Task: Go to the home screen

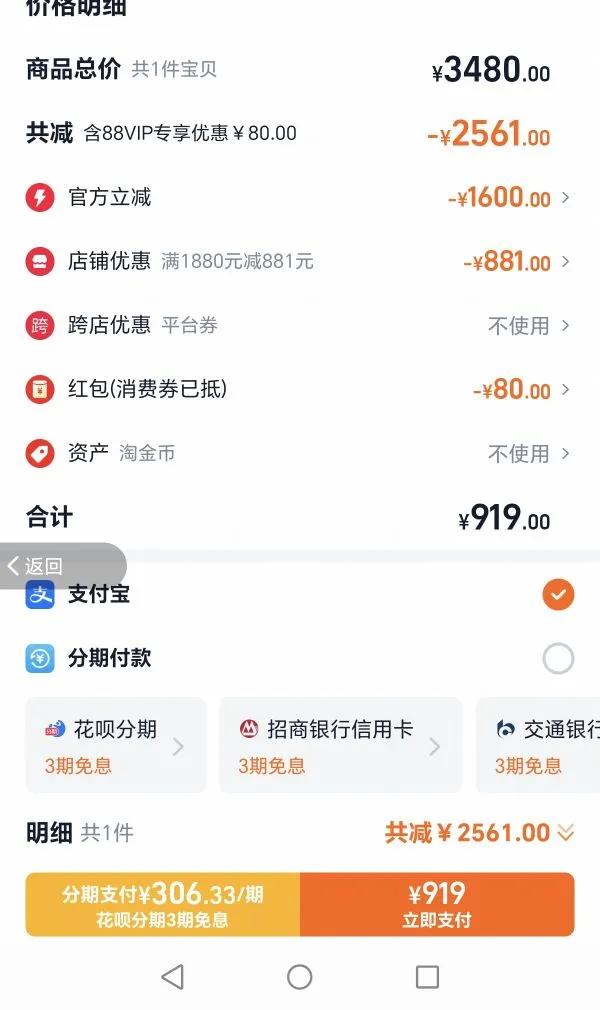Action: click(300, 976)
